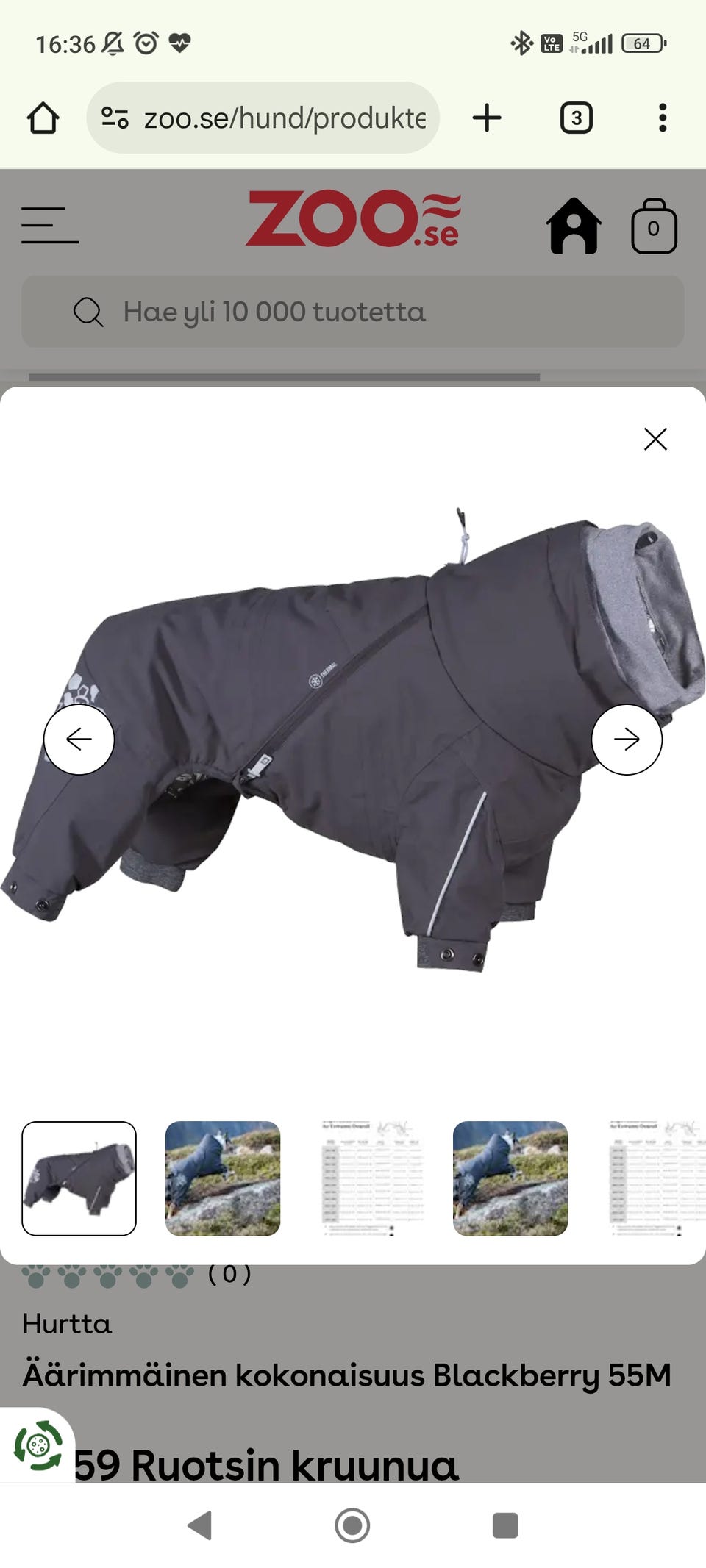View site information icon in address bar
Screen dimensions: 706x1568
coord(115,118)
